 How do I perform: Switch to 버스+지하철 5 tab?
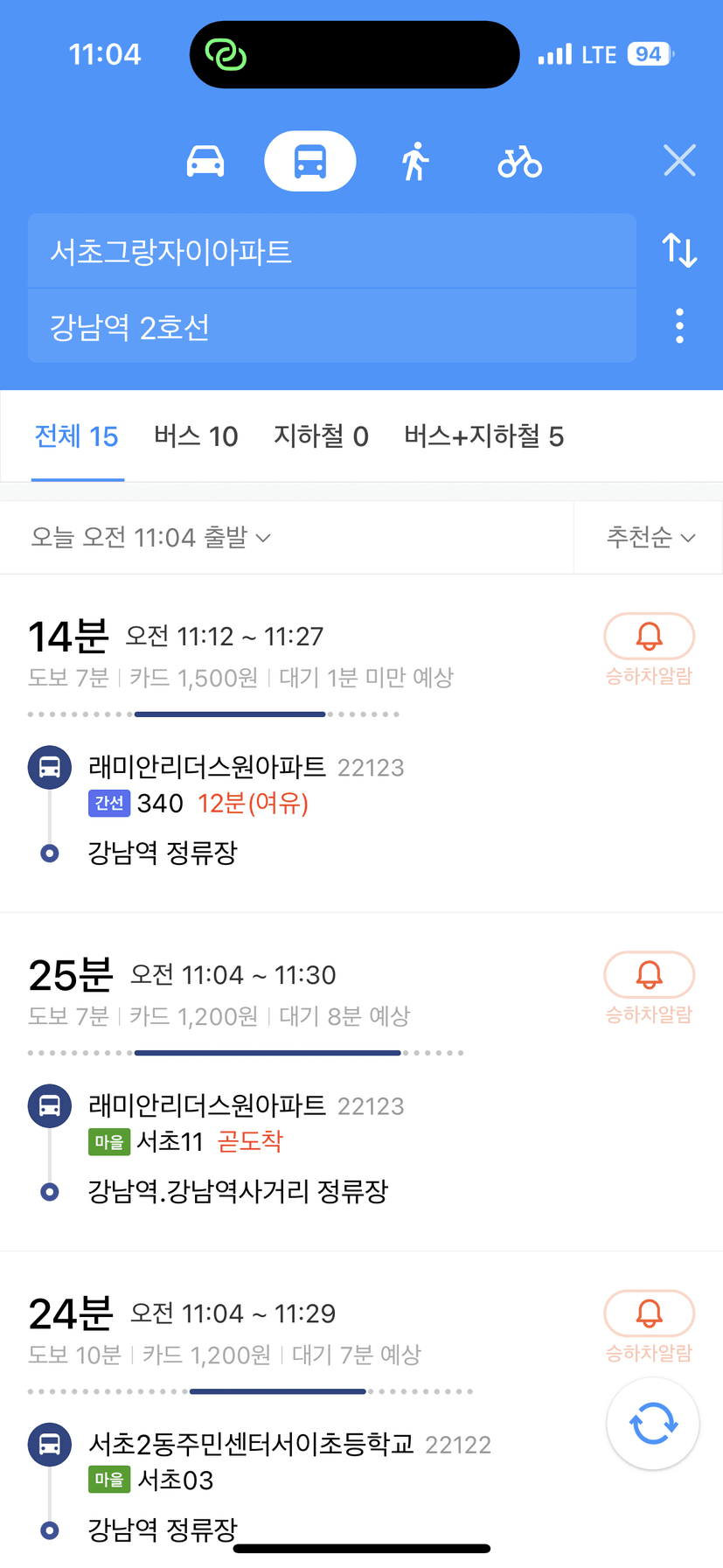point(483,436)
